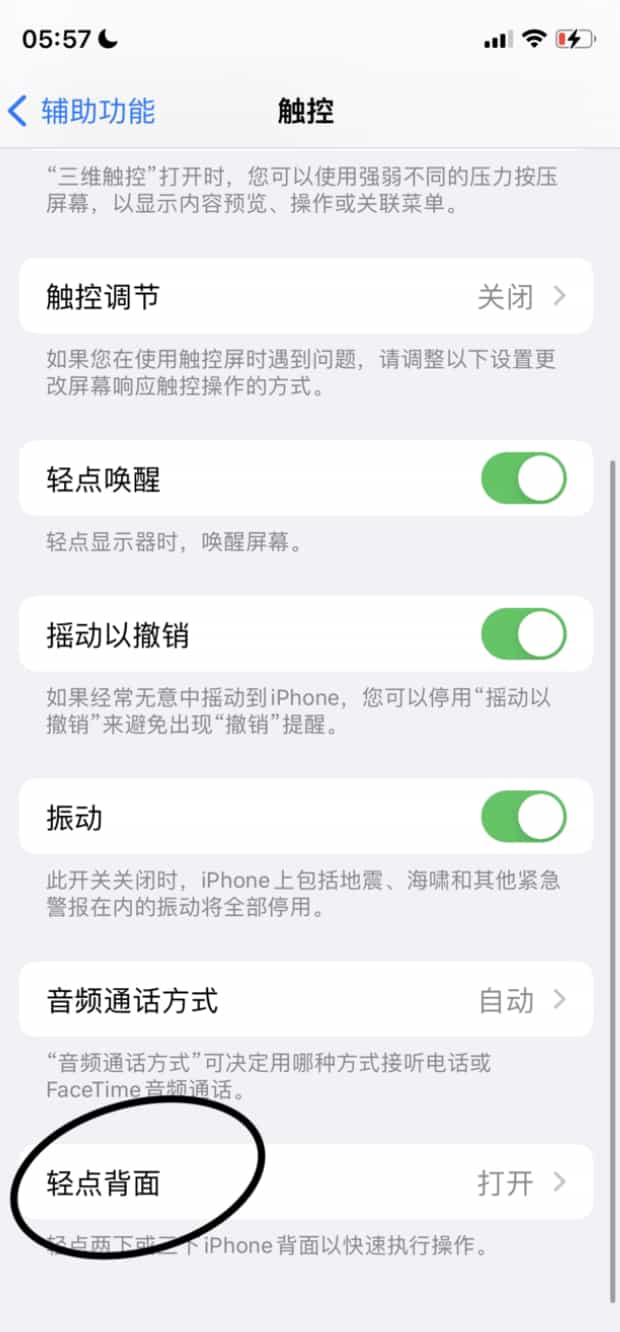The image size is (620, 1332).
Task: Go back to 辅助功能 settings
Action: click(x=82, y=110)
